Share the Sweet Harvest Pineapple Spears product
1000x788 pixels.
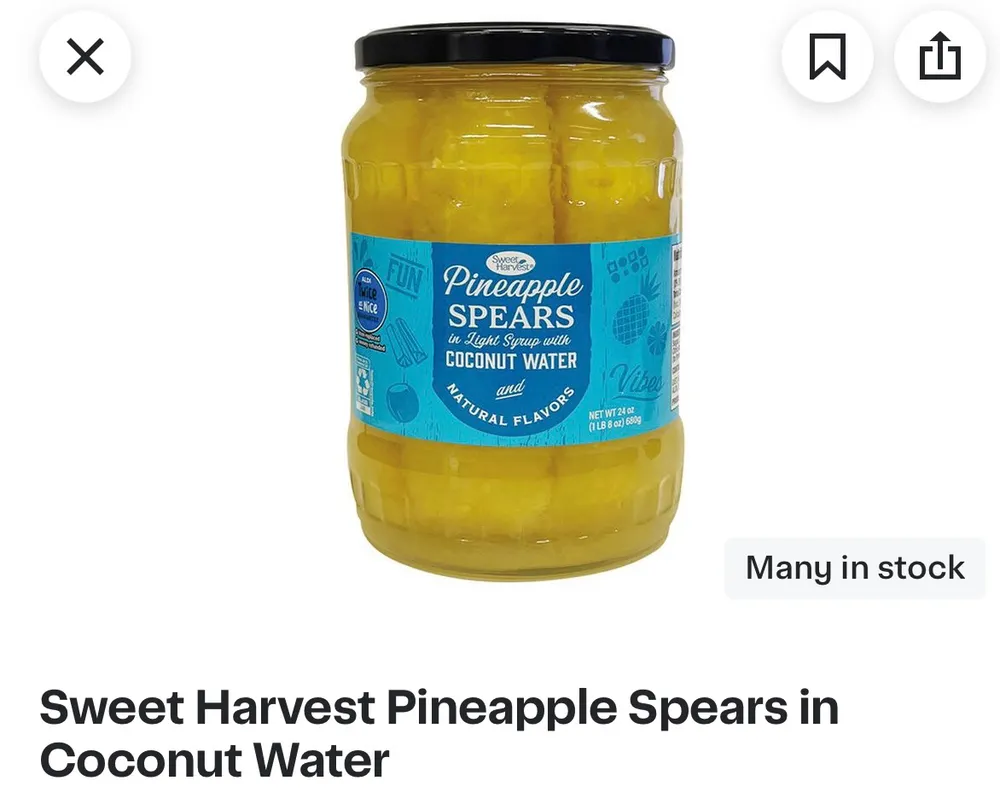pyautogui.click(x=940, y=57)
